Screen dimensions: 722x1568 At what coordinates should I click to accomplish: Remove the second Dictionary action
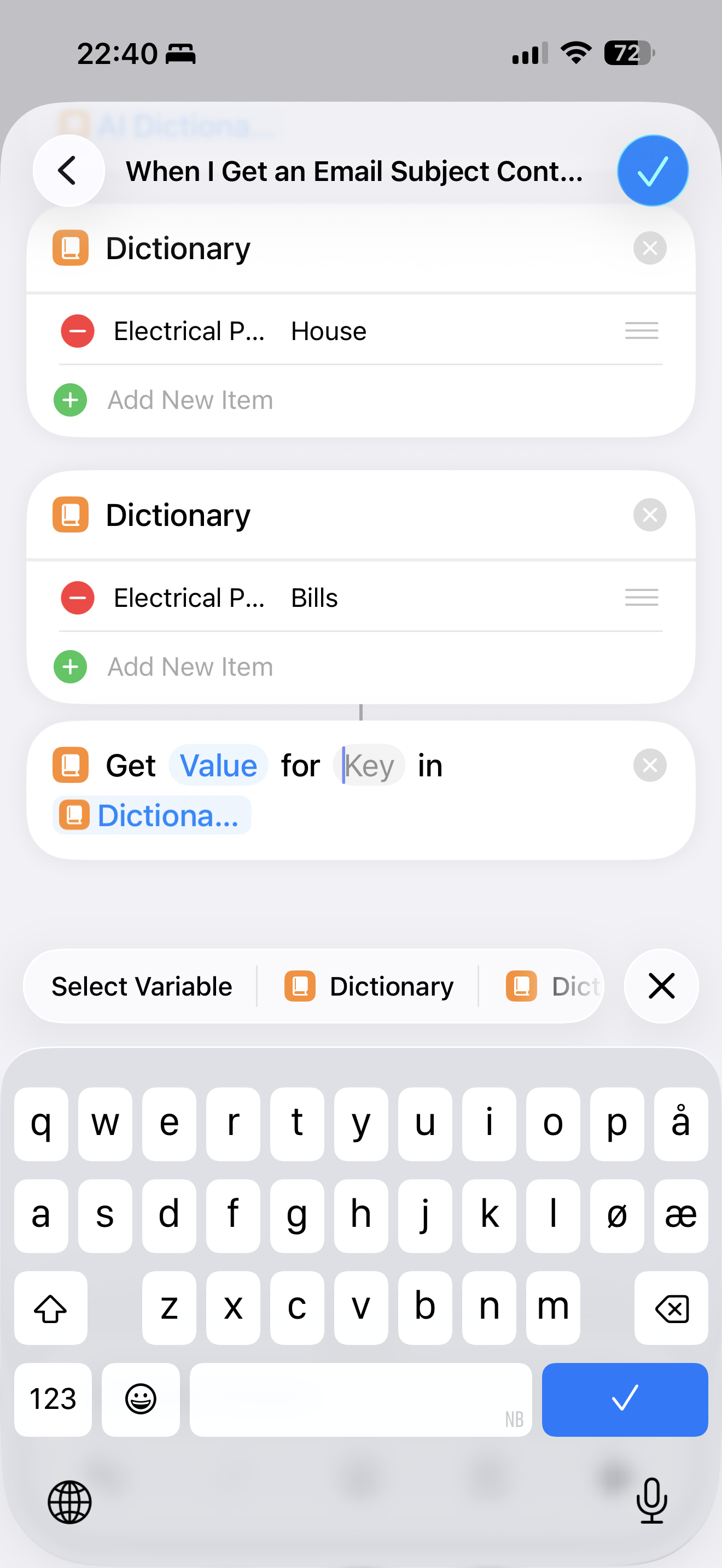tap(650, 515)
